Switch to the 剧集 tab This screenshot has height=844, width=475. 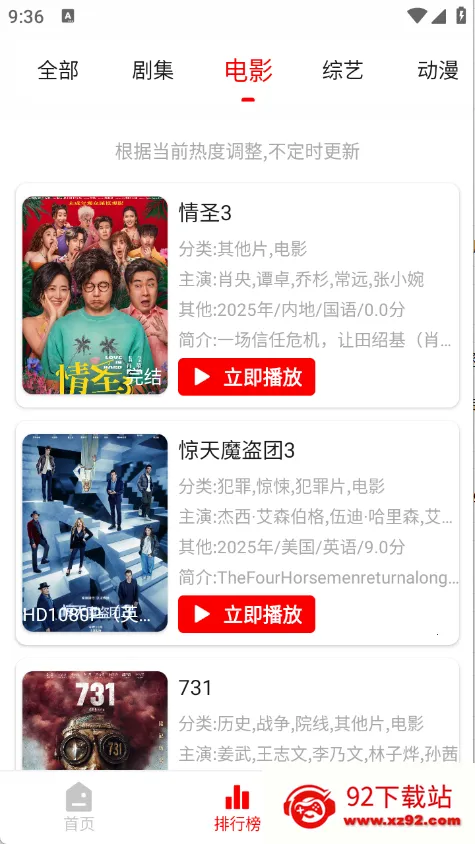153,71
